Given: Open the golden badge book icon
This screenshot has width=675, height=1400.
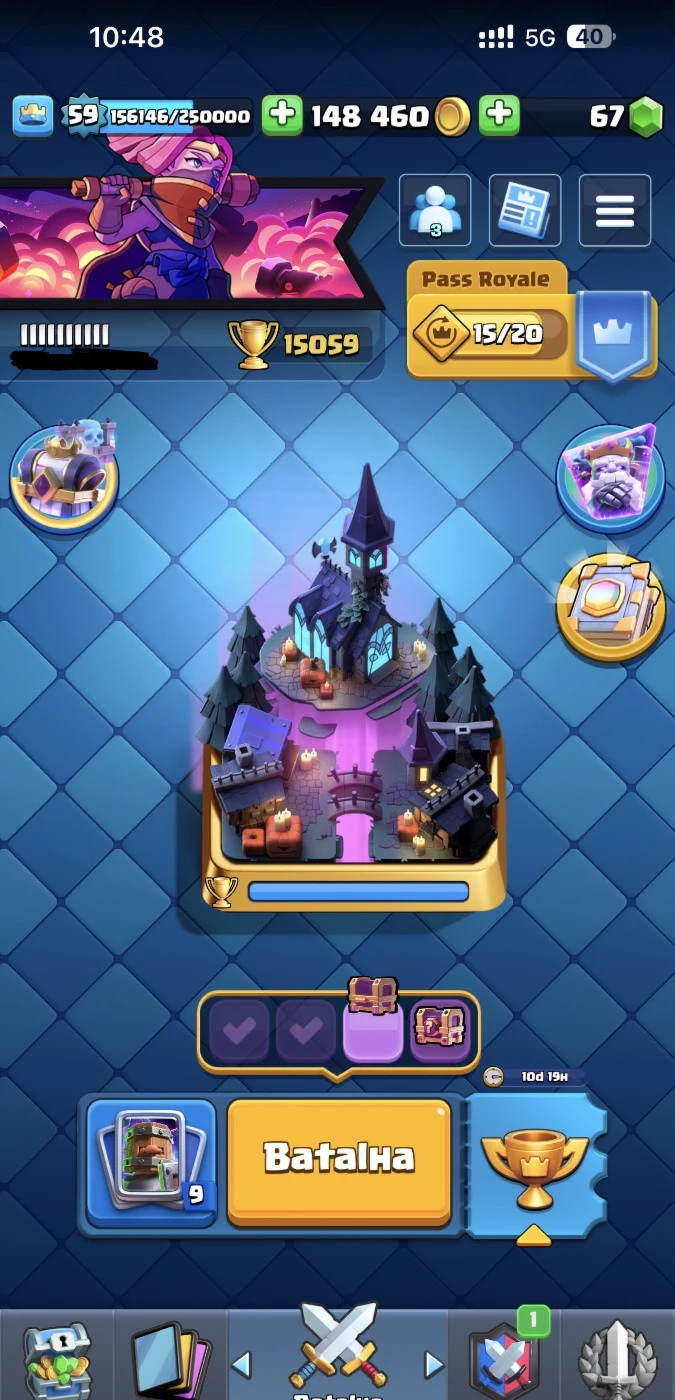Looking at the screenshot, I should click(x=610, y=605).
